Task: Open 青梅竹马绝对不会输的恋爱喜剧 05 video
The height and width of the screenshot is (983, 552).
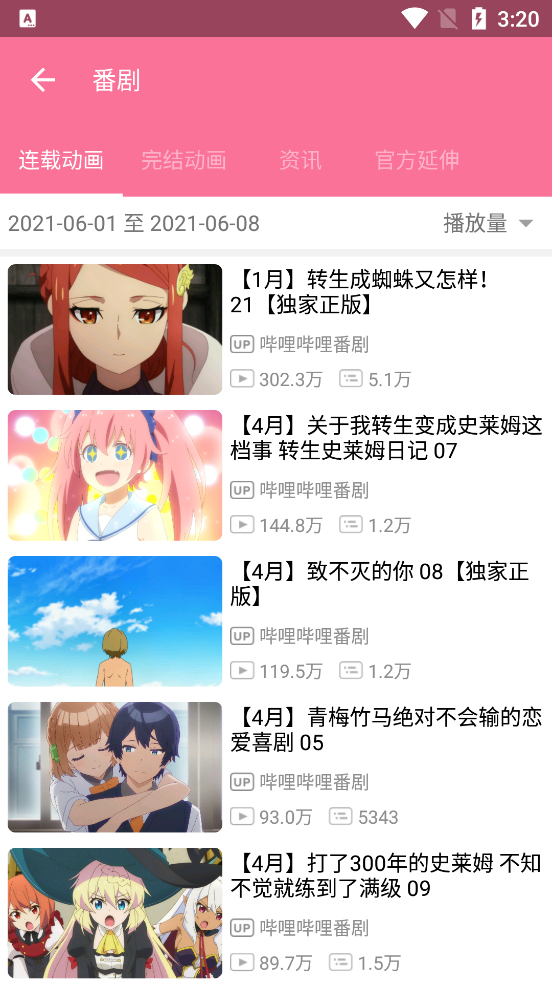Action: point(276,767)
